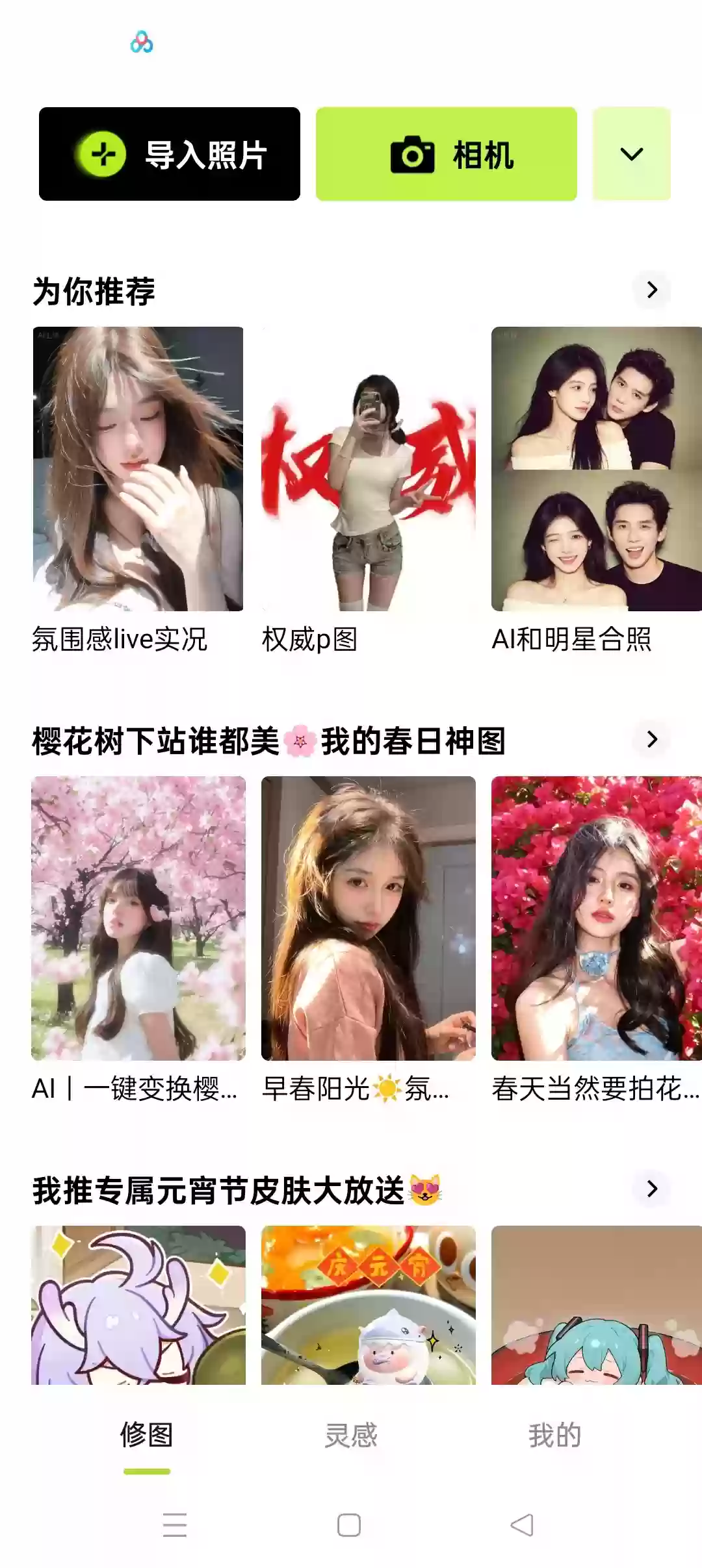Open the 庆元宵 skin tile
The width and height of the screenshot is (702, 1568).
(368, 1304)
